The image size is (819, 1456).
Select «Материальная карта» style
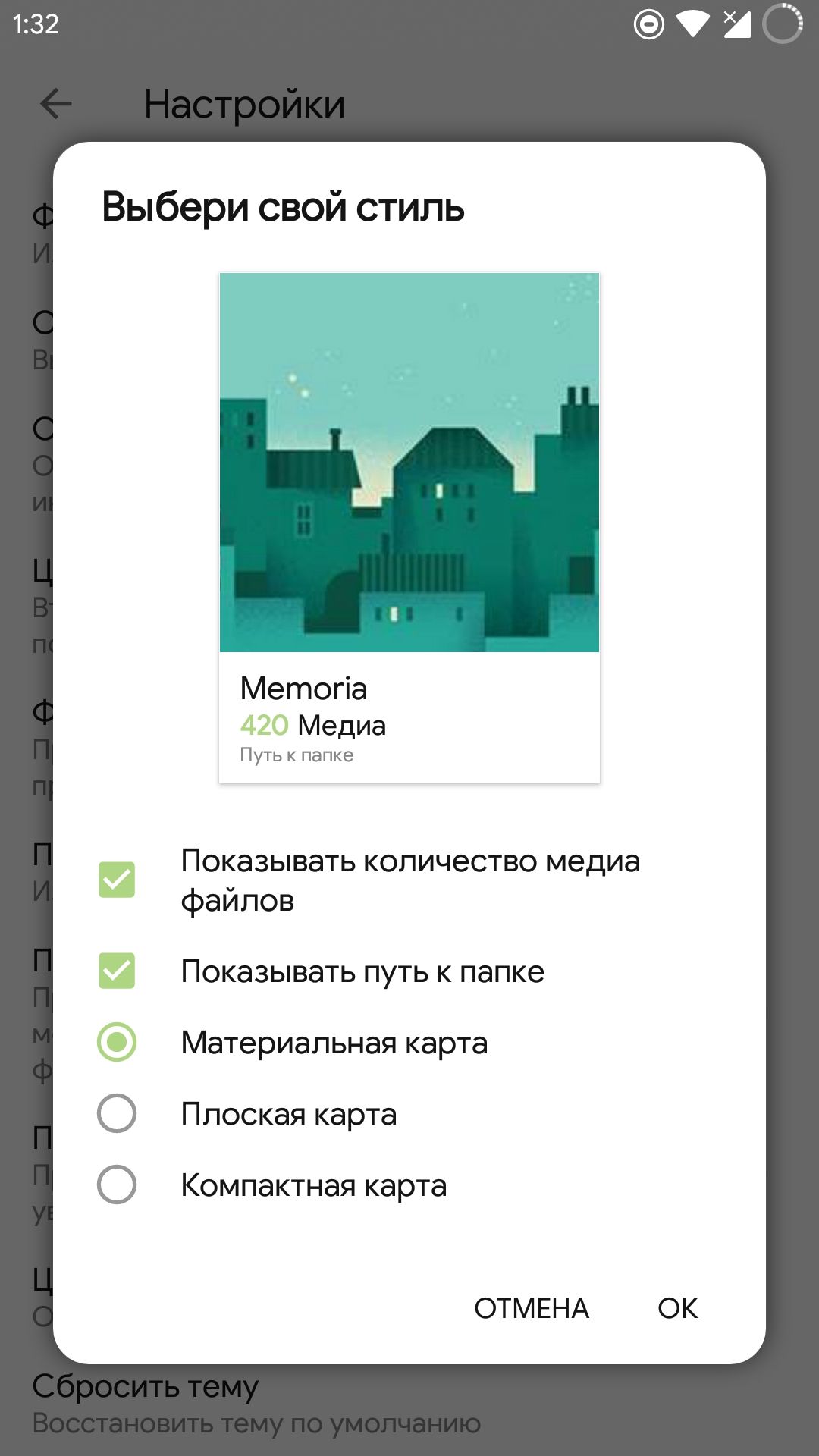[x=117, y=1043]
